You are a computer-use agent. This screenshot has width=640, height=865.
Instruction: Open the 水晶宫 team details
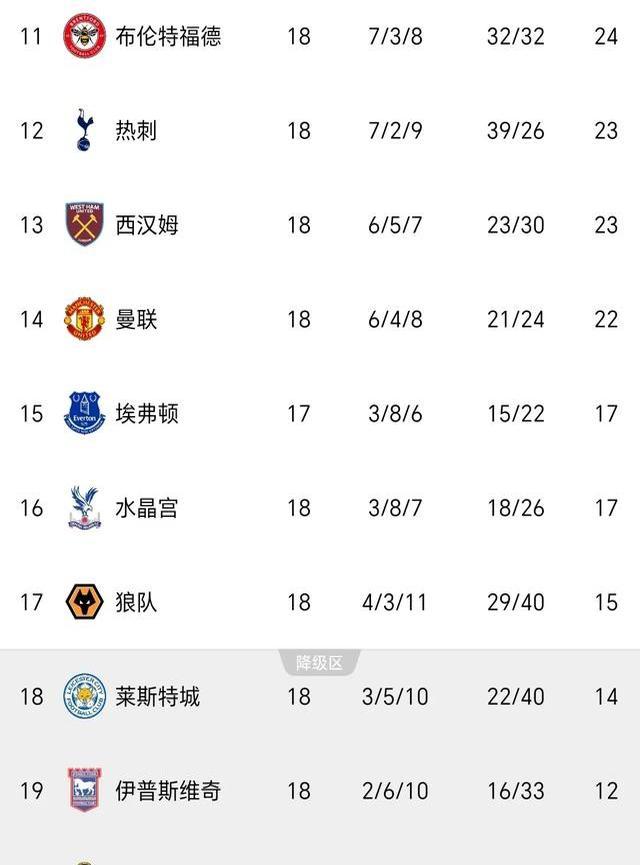[x=147, y=508]
